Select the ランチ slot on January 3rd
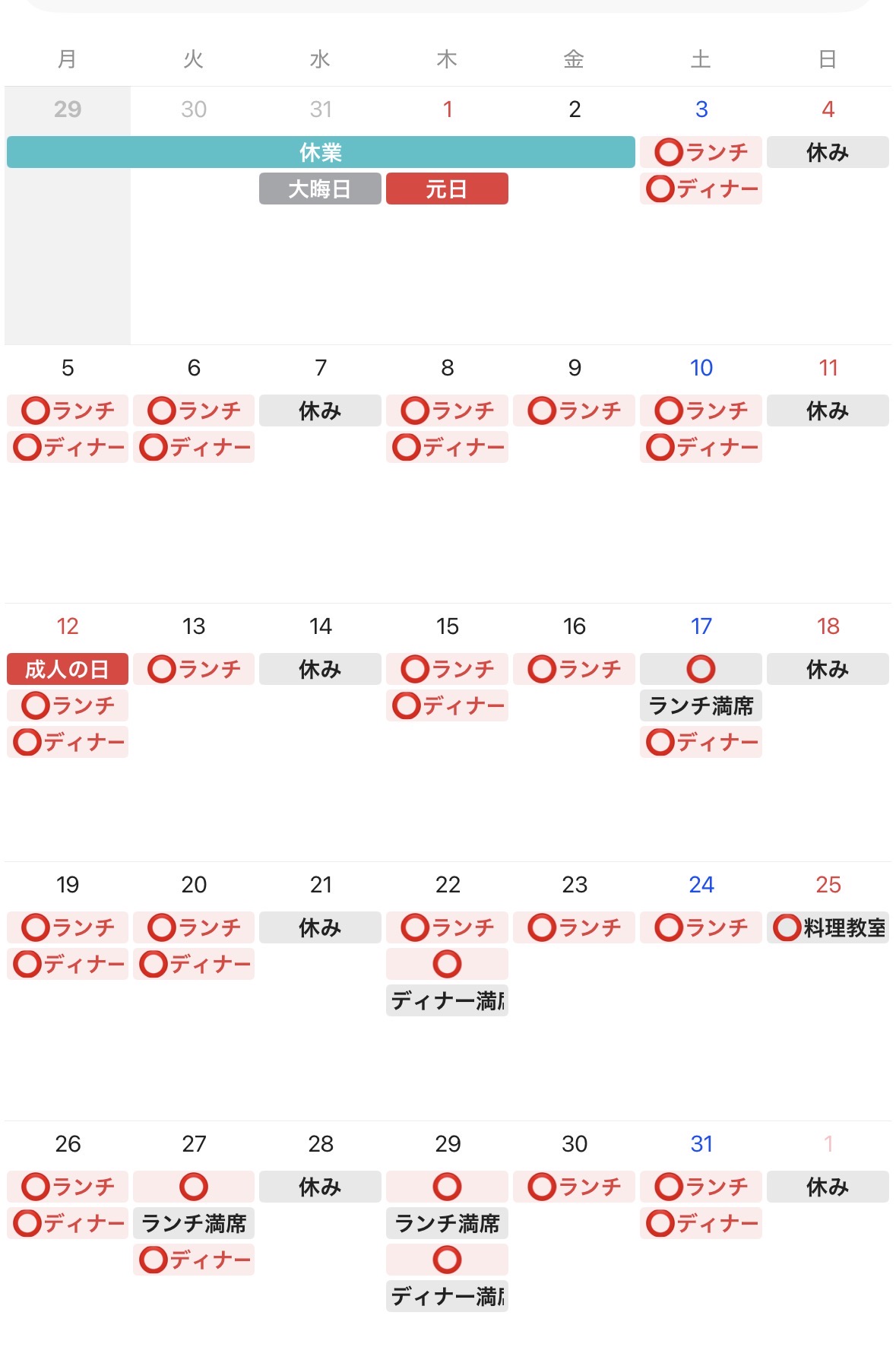Viewport: 896px width, 1363px height. 701,152
